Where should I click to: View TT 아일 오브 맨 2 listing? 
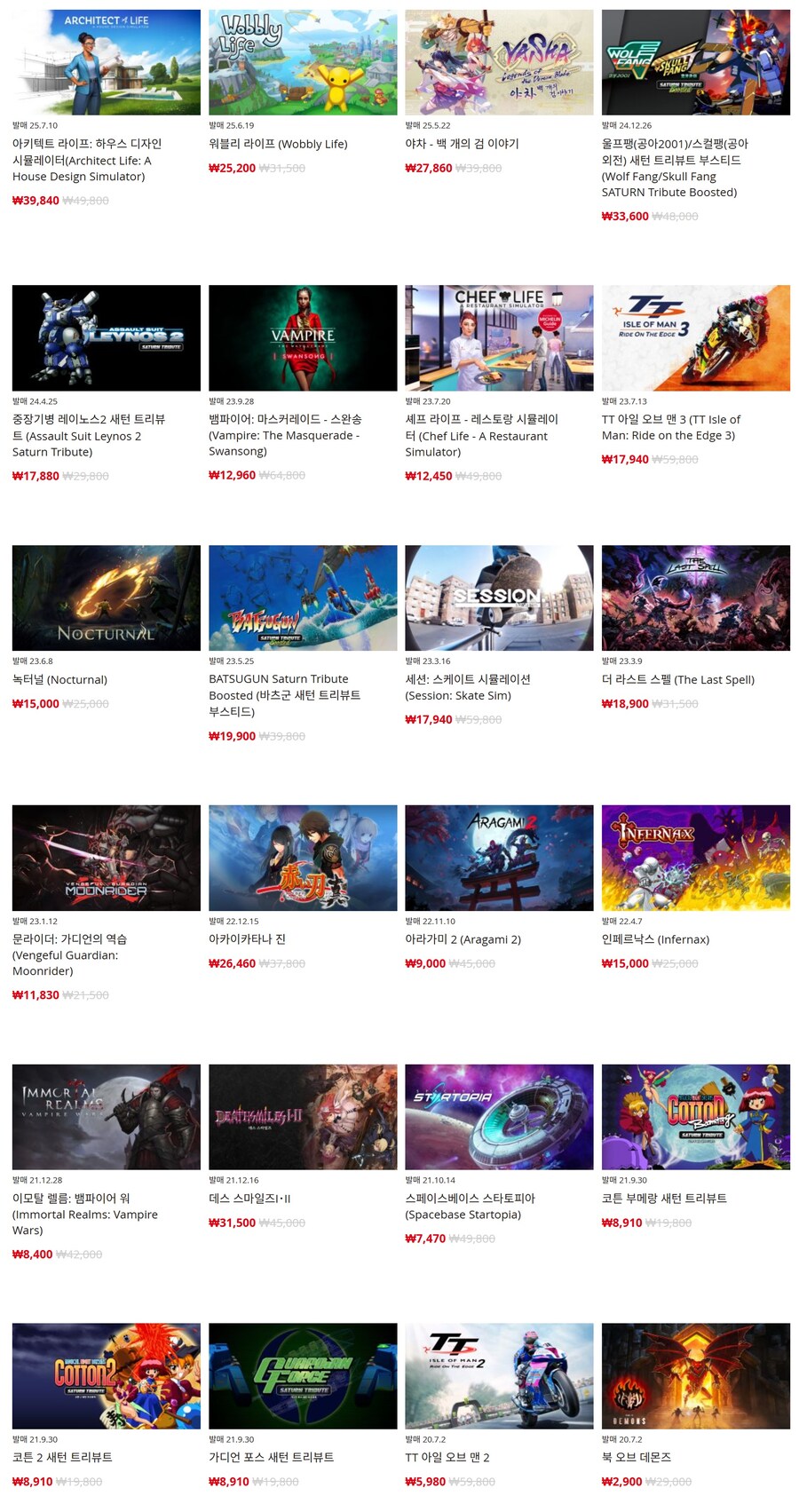tap(499, 1375)
